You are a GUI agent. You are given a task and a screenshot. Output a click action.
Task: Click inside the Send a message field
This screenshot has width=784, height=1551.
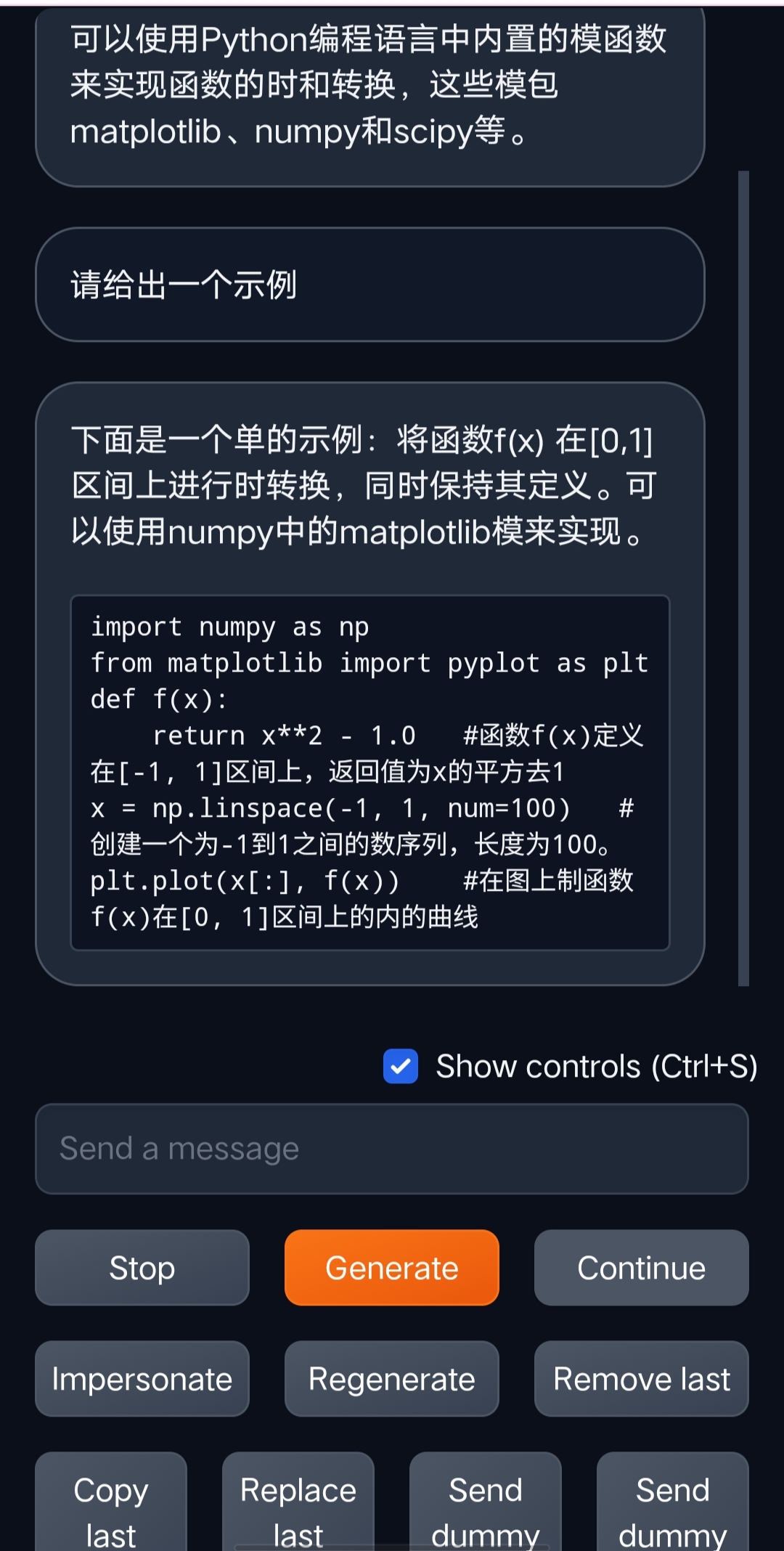392,1147
